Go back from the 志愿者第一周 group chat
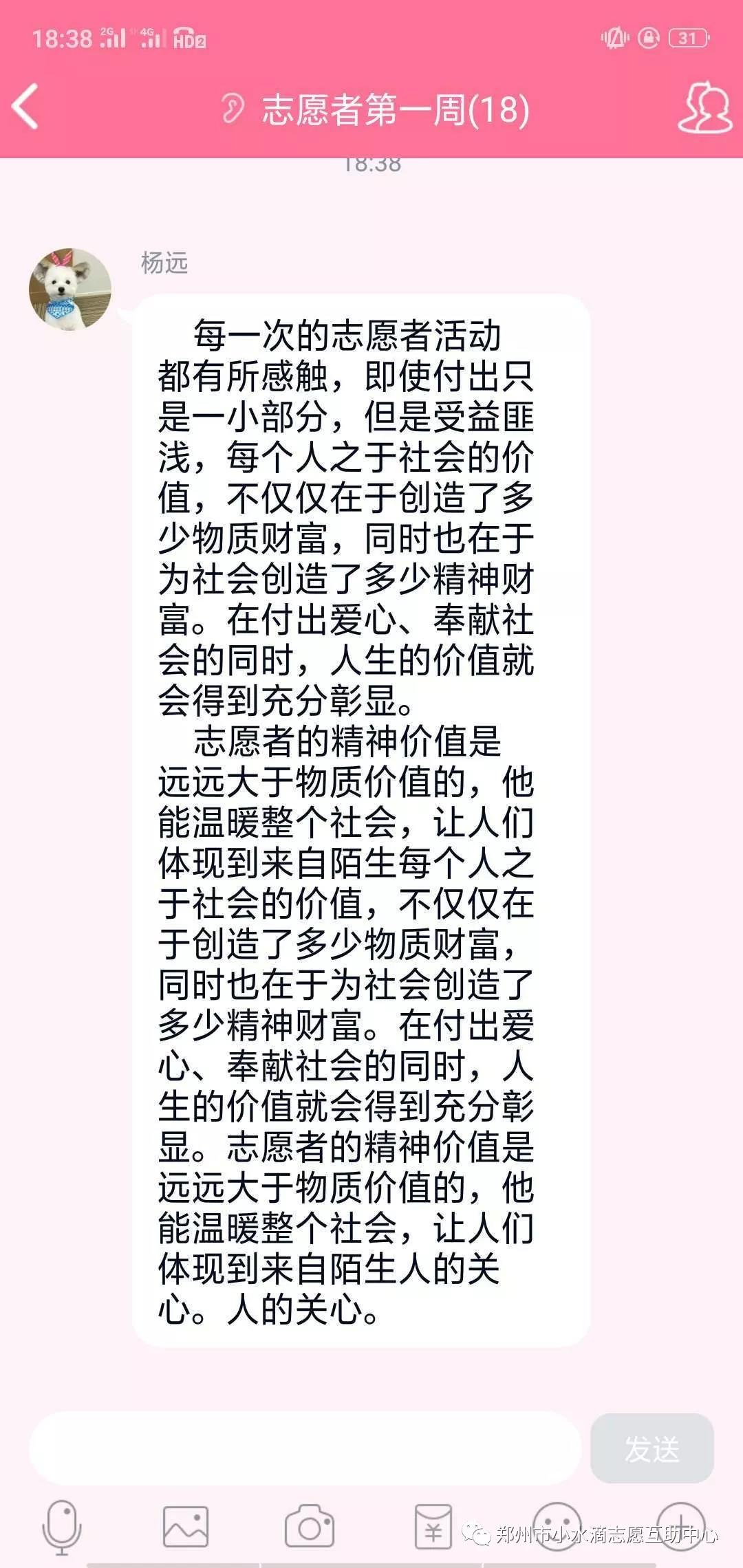 coord(26,107)
